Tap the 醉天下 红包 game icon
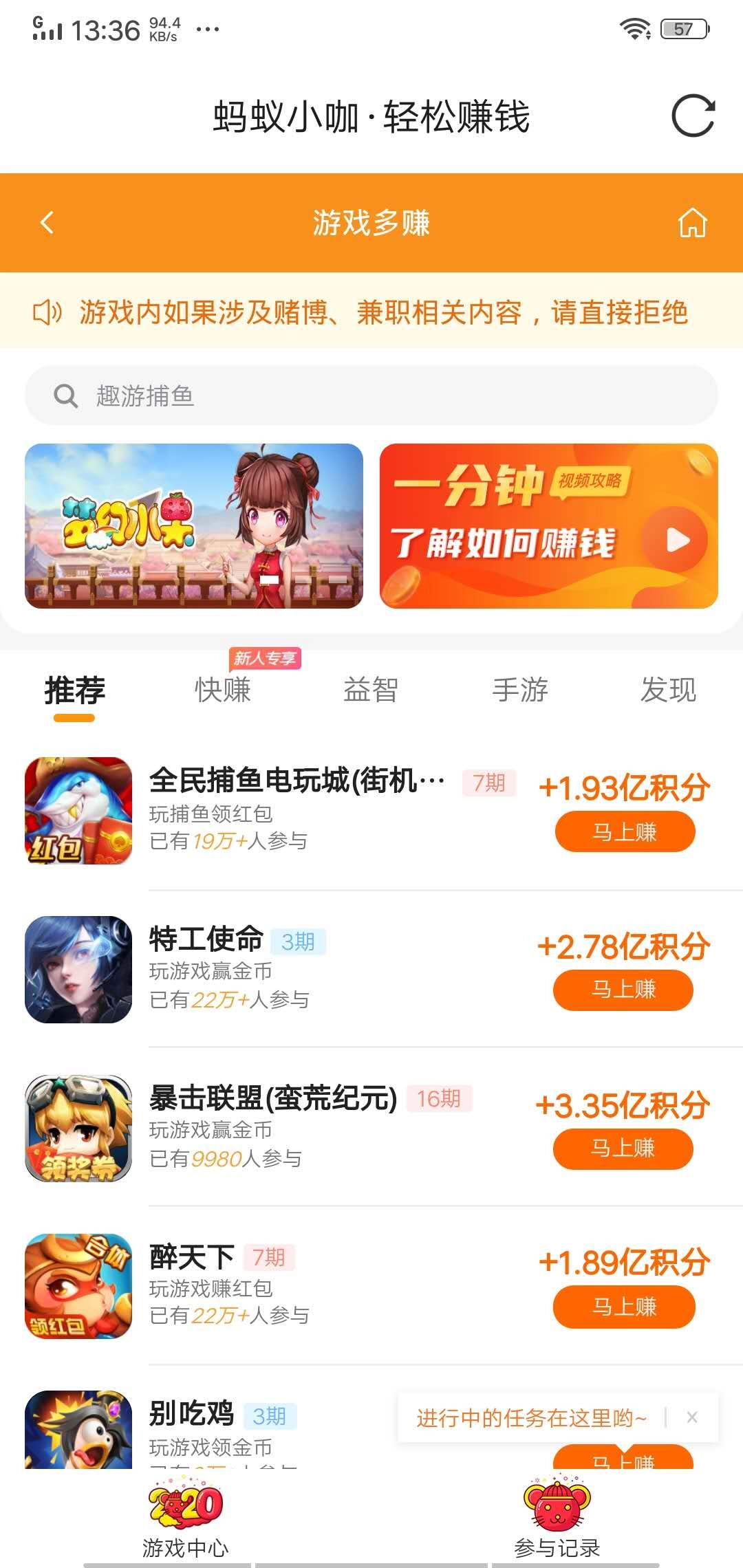Image resolution: width=743 pixels, height=1568 pixels. tap(78, 1288)
